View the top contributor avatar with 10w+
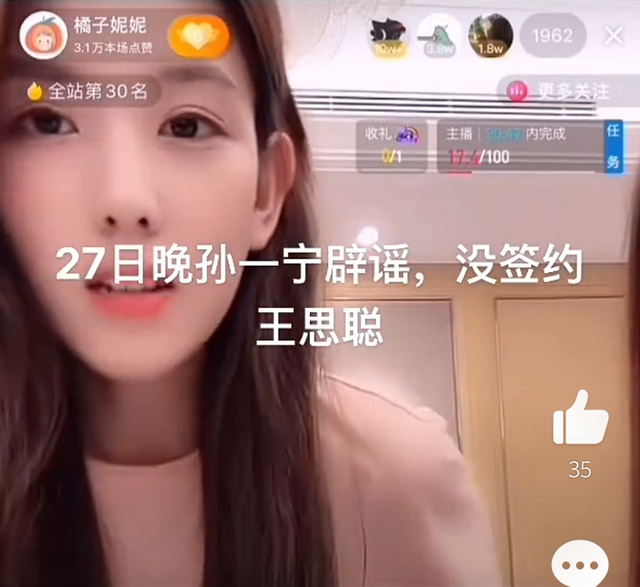The height and width of the screenshot is (587, 640). coord(388,35)
